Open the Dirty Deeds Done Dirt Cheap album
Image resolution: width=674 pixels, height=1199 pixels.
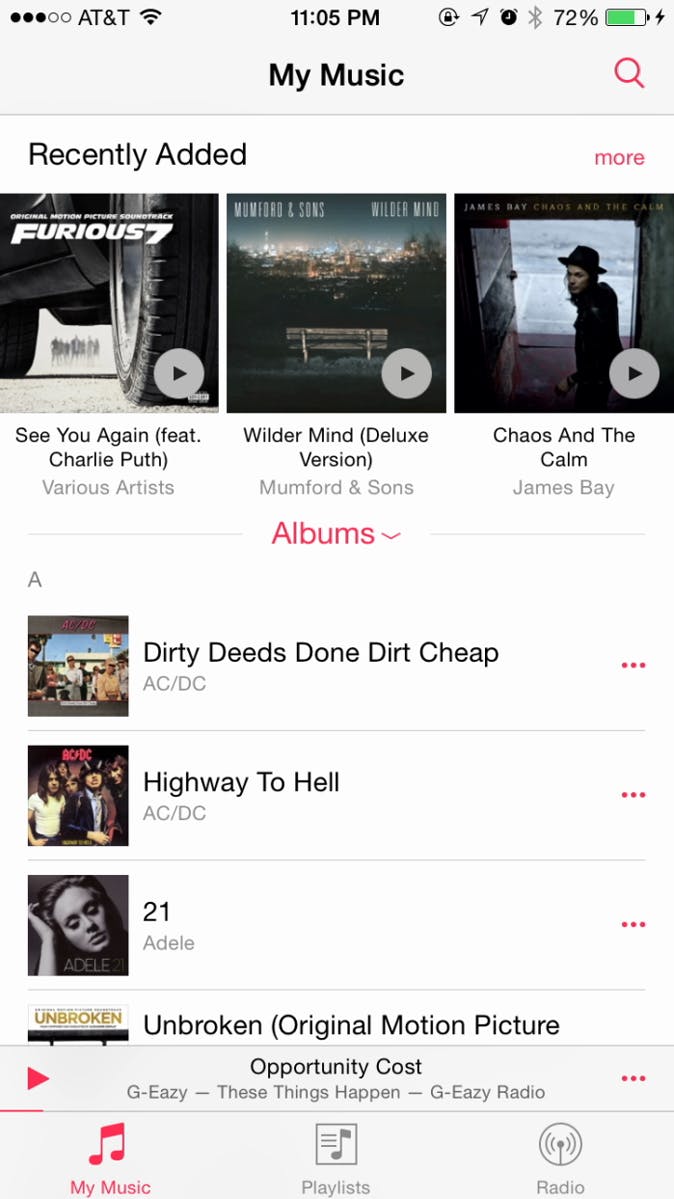320,665
